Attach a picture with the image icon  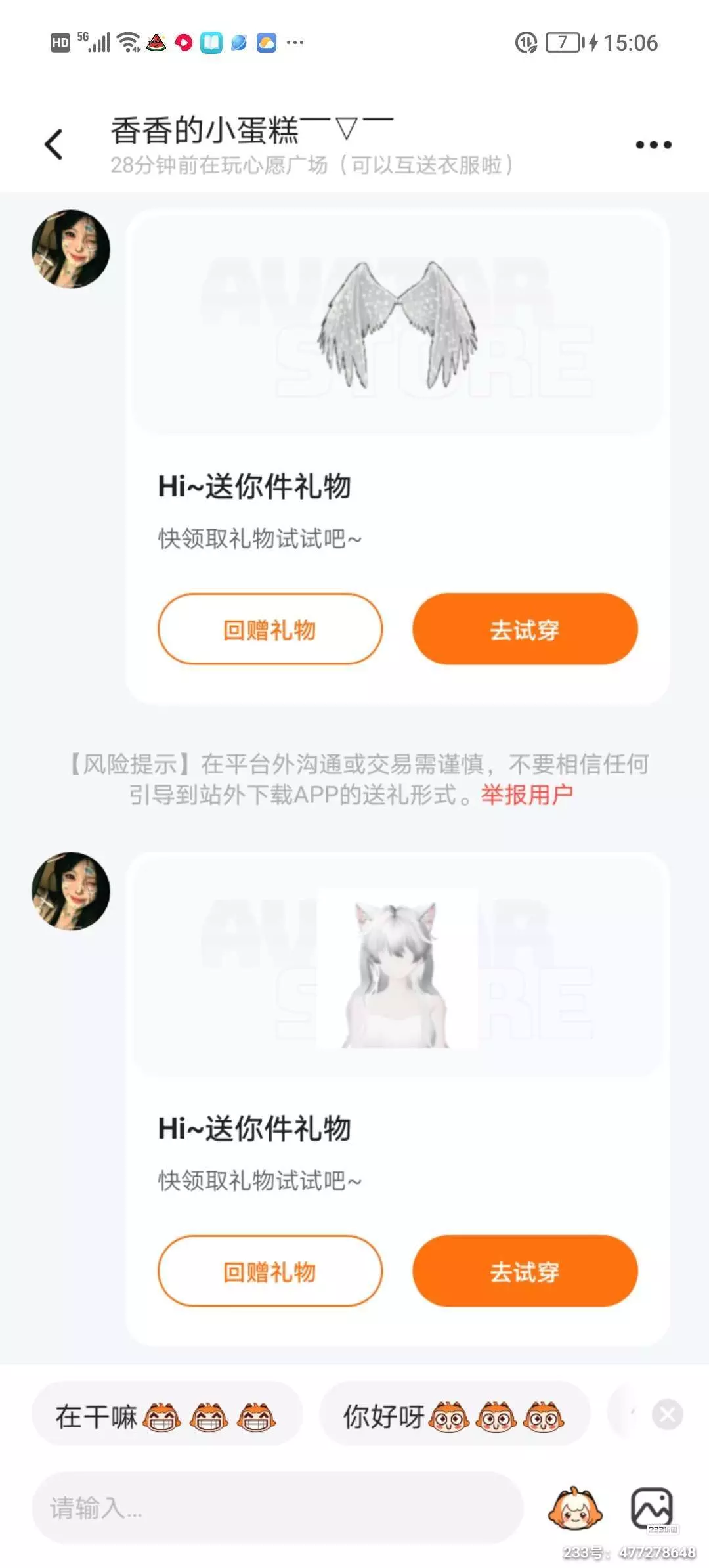click(652, 1508)
